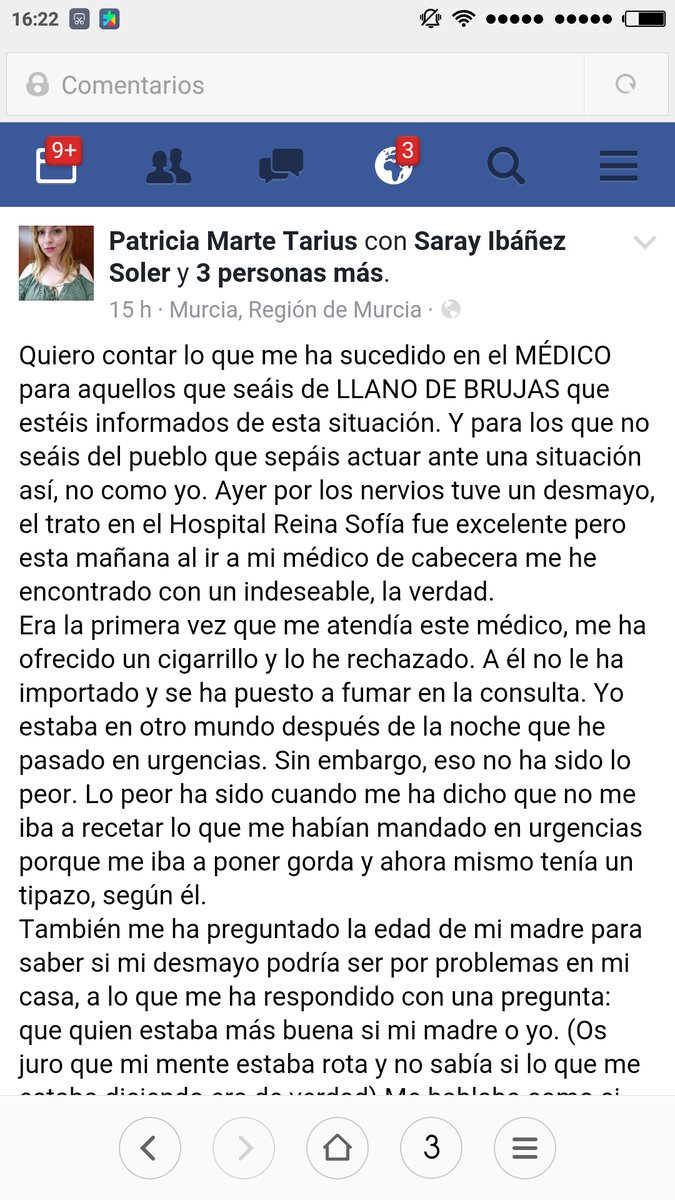Go to browser home page
Viewport: 675px width, 1200px height.
coord(337,1147)
